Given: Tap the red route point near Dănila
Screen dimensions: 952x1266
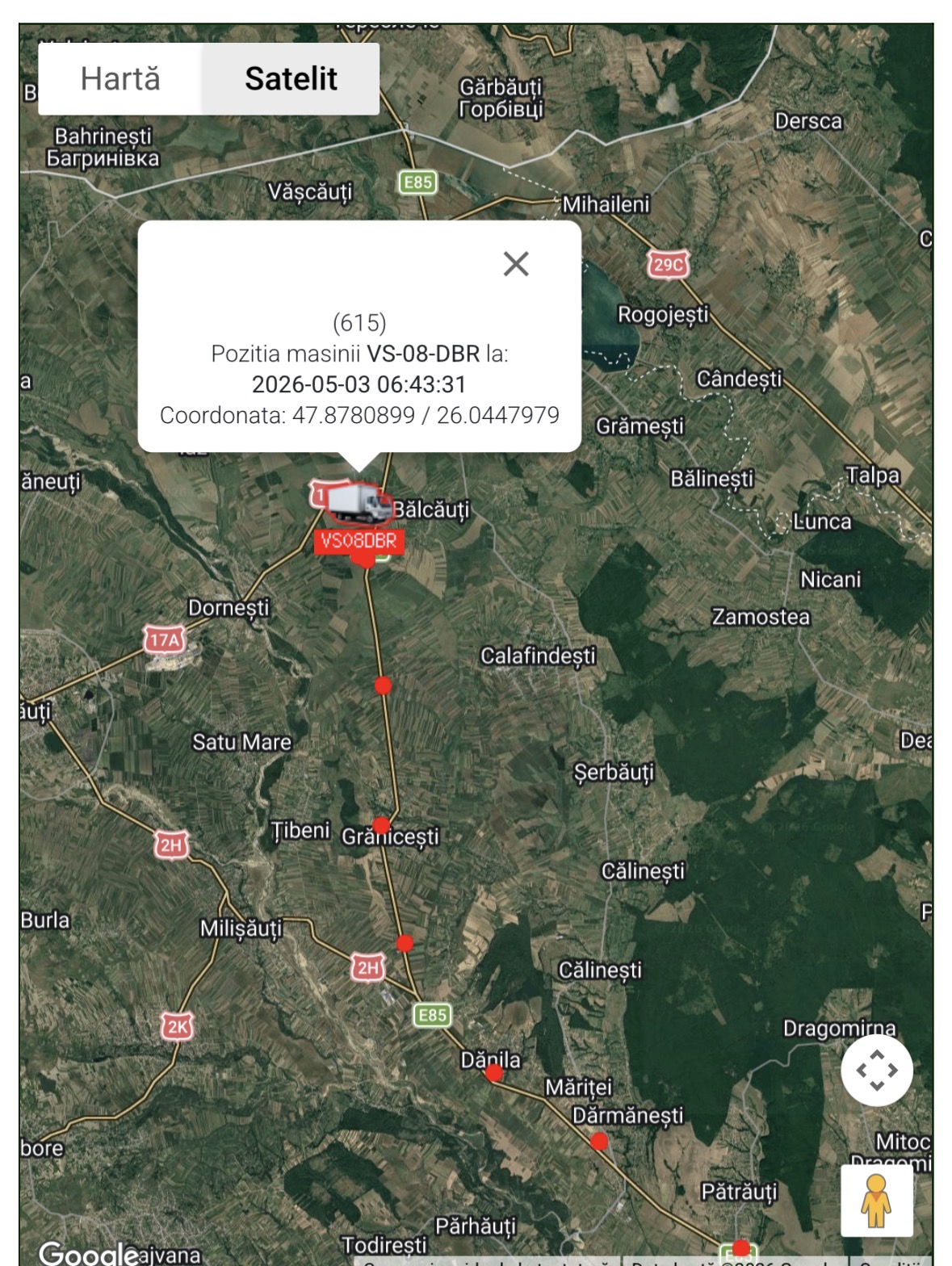Looking at the screenshot, I should click(493, 1073).
